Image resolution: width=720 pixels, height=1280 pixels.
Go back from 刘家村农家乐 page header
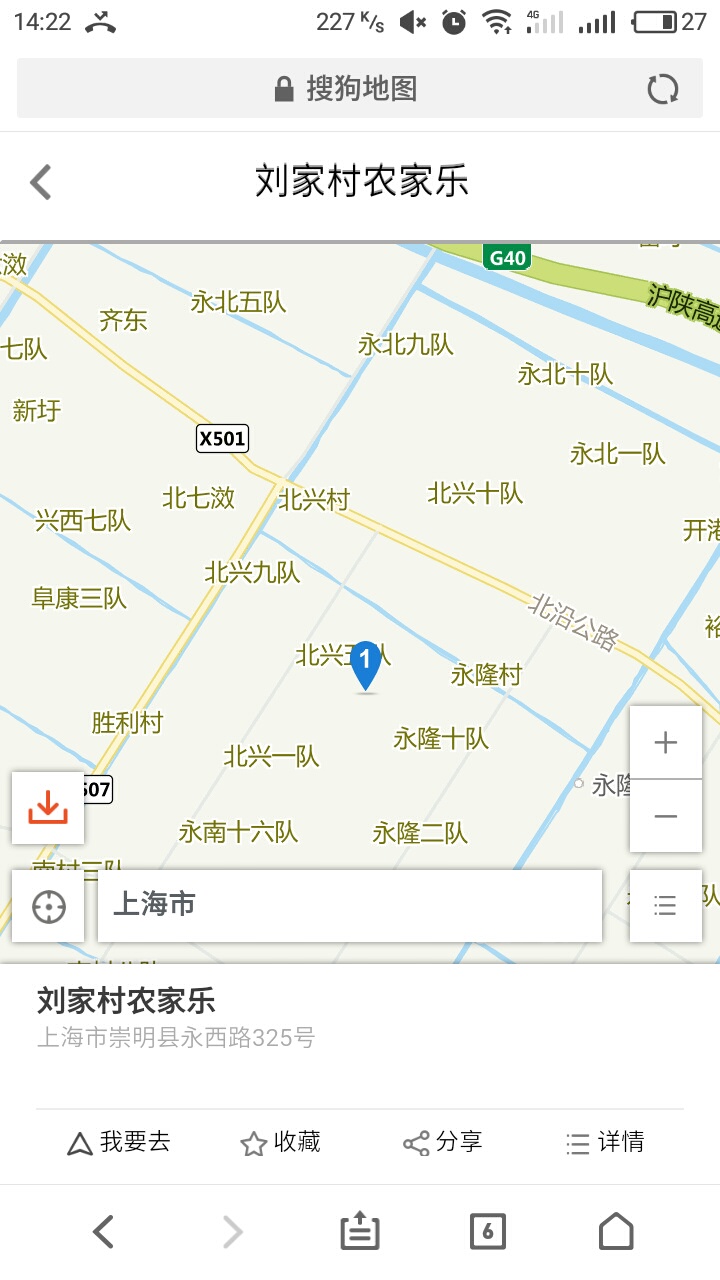[x=41, y=182]
